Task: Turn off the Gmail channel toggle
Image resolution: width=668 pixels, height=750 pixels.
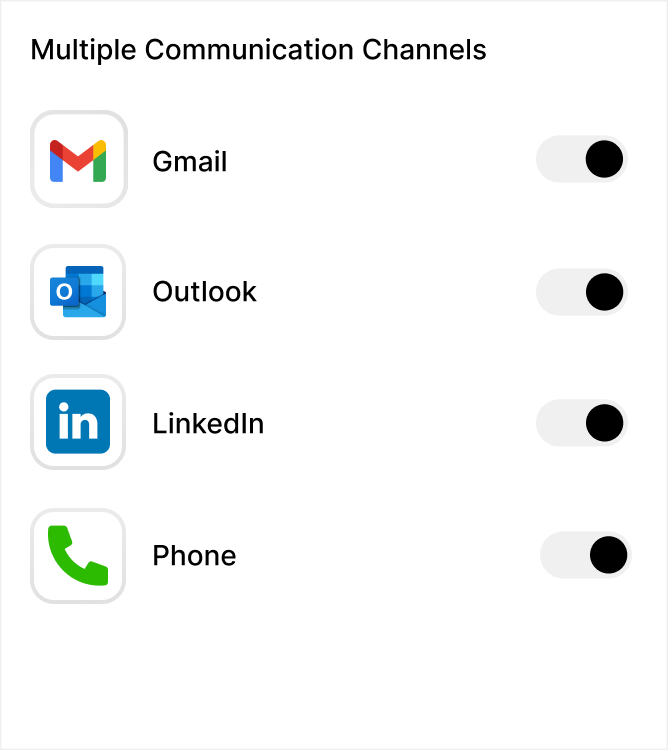Action: pos(582,160)
